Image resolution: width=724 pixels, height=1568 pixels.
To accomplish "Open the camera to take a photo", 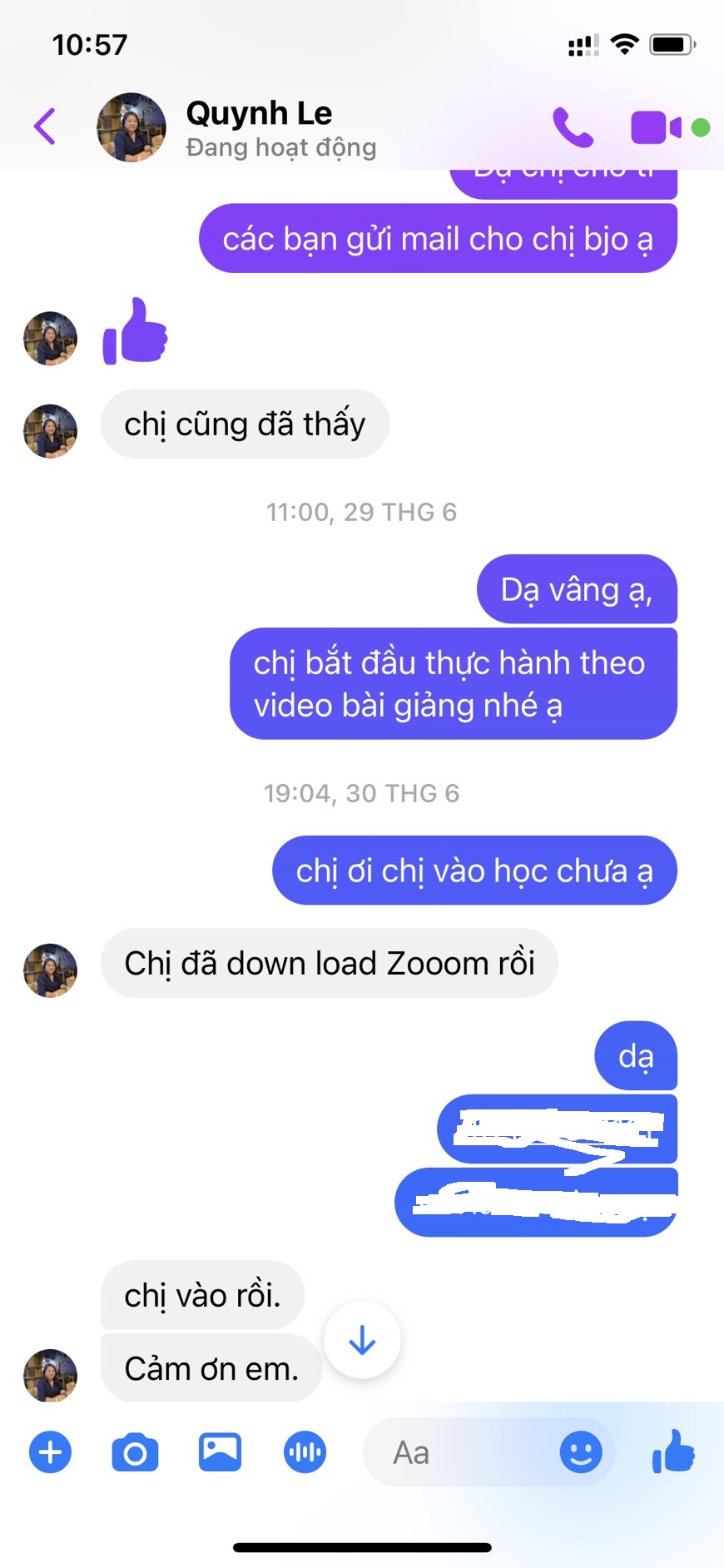I will tap(135, 1453).
